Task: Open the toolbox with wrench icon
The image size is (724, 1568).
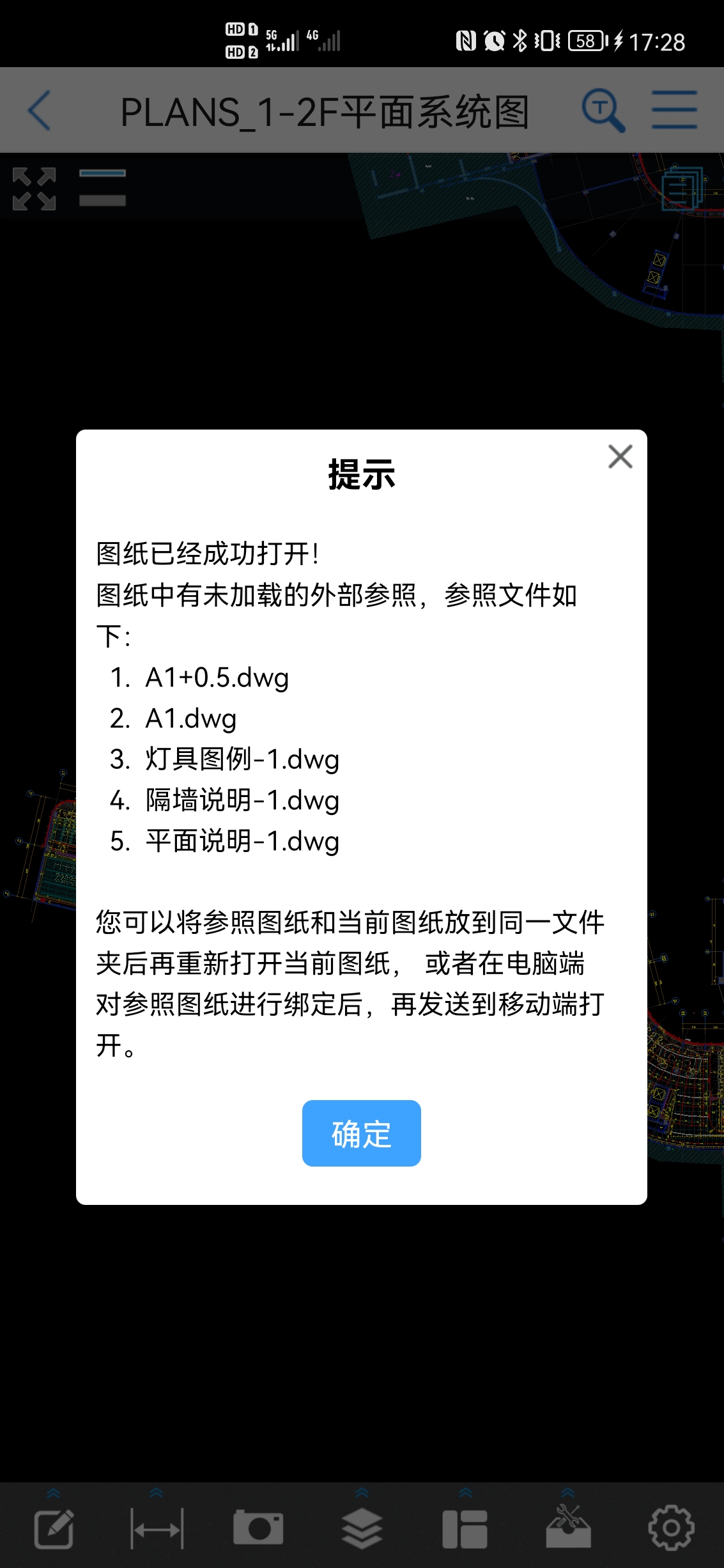Action: [x=568, y=1528]
